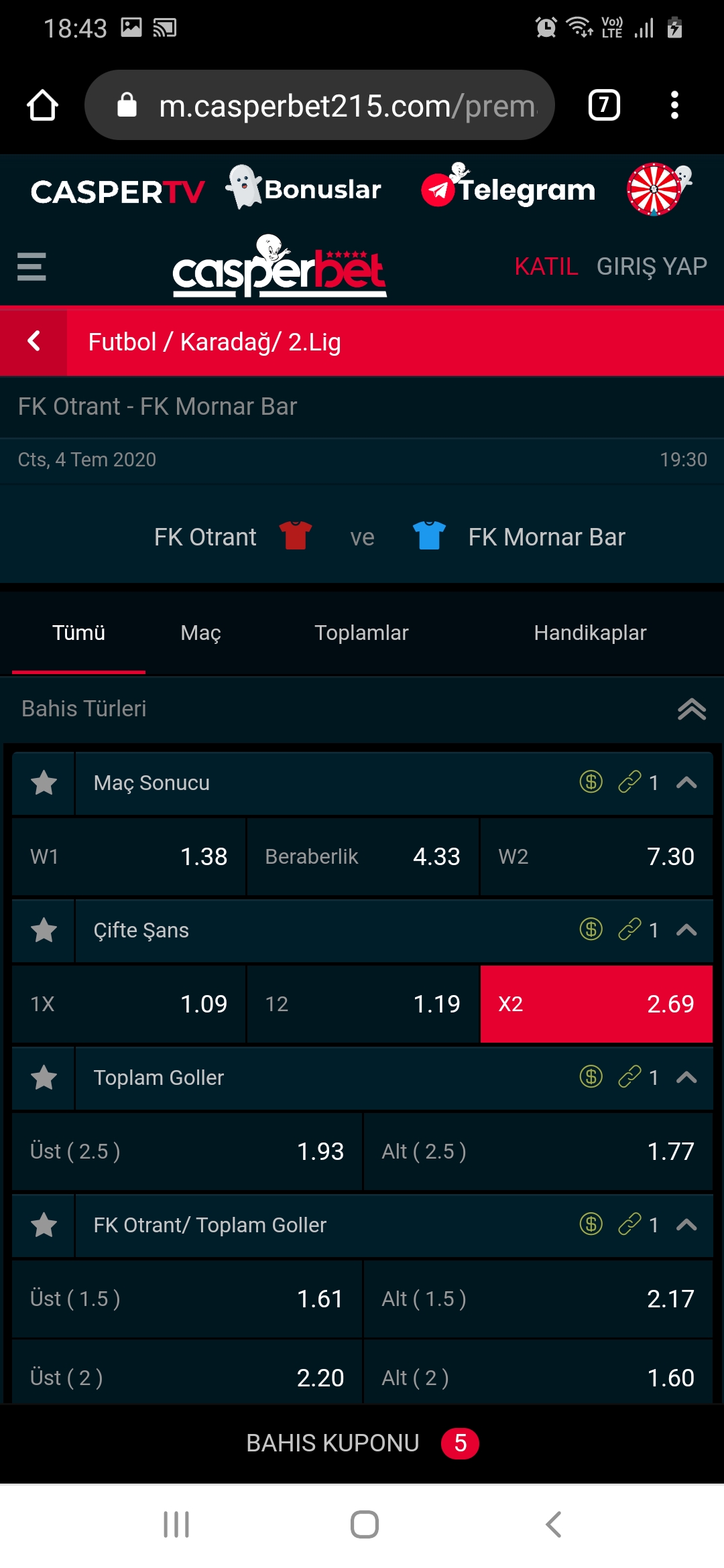Select Üst (2.5) at 1.93
Viewport: 724px width, 1568px height.
point(187,1151)
